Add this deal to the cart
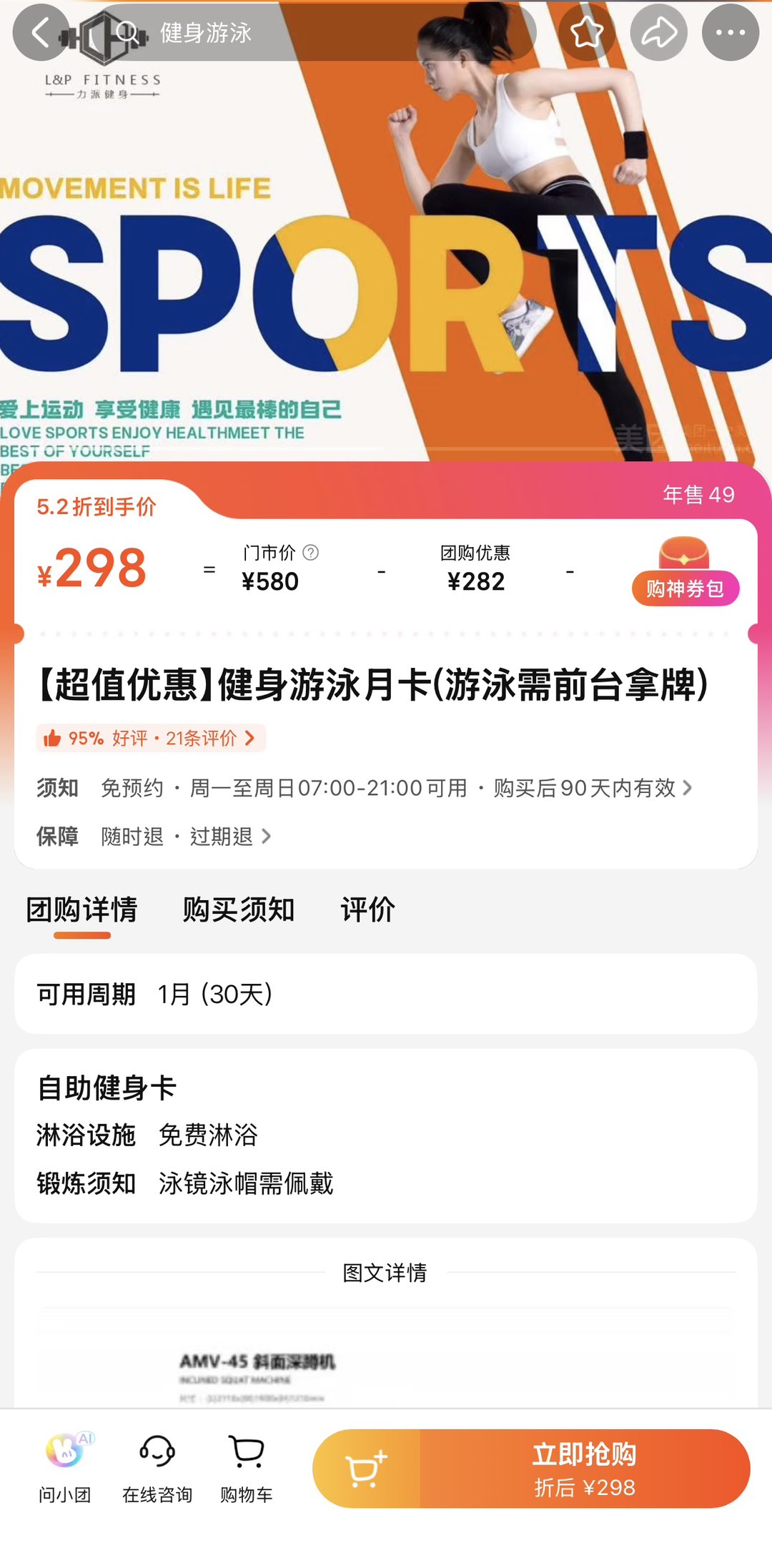Screen dimensions: 772x1568 (x=367, y=1469)
